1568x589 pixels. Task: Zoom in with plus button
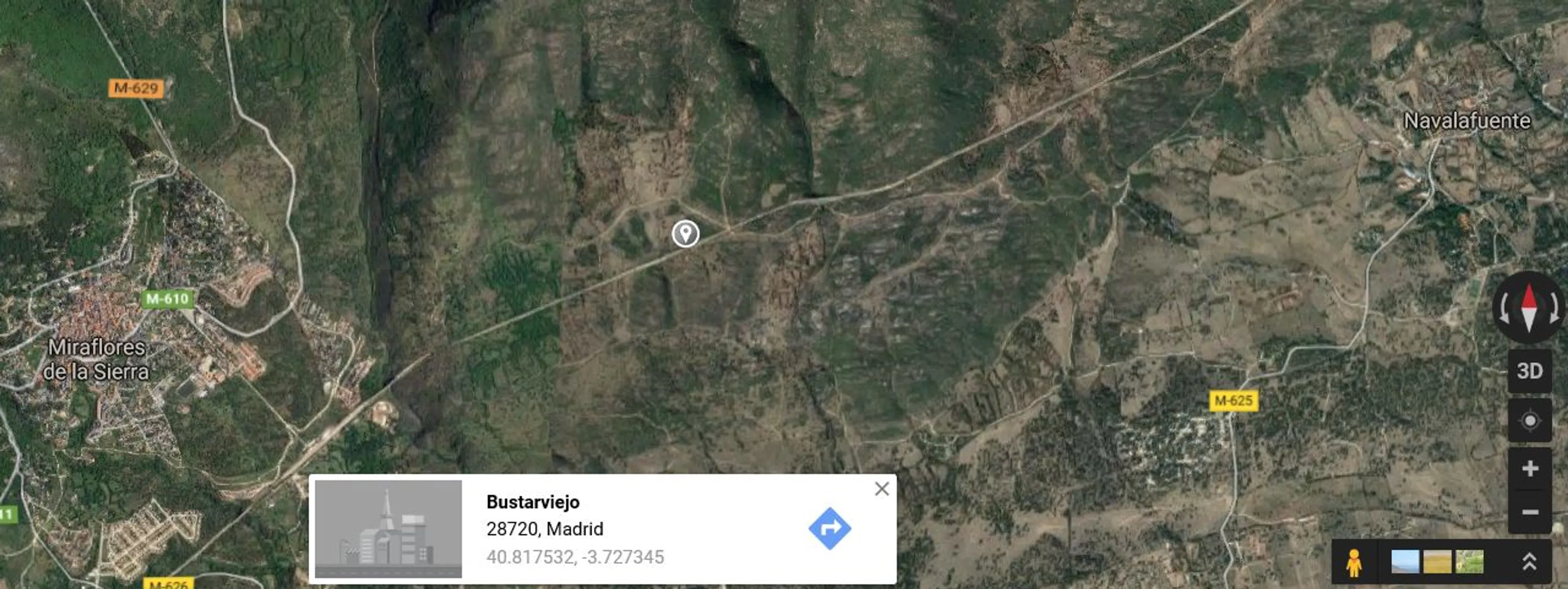(x=1529, y=468)
